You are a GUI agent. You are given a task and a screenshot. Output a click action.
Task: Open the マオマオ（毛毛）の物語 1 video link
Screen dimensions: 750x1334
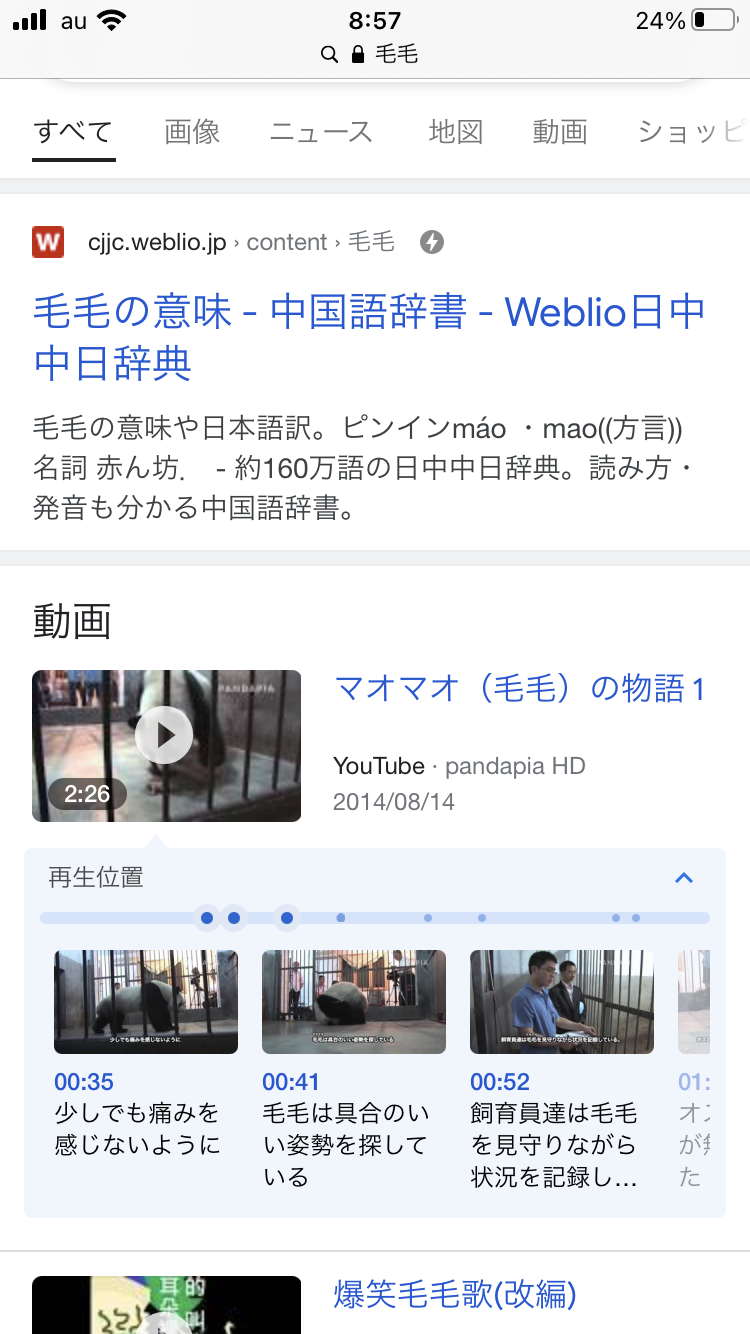click(x=519, y=689)
